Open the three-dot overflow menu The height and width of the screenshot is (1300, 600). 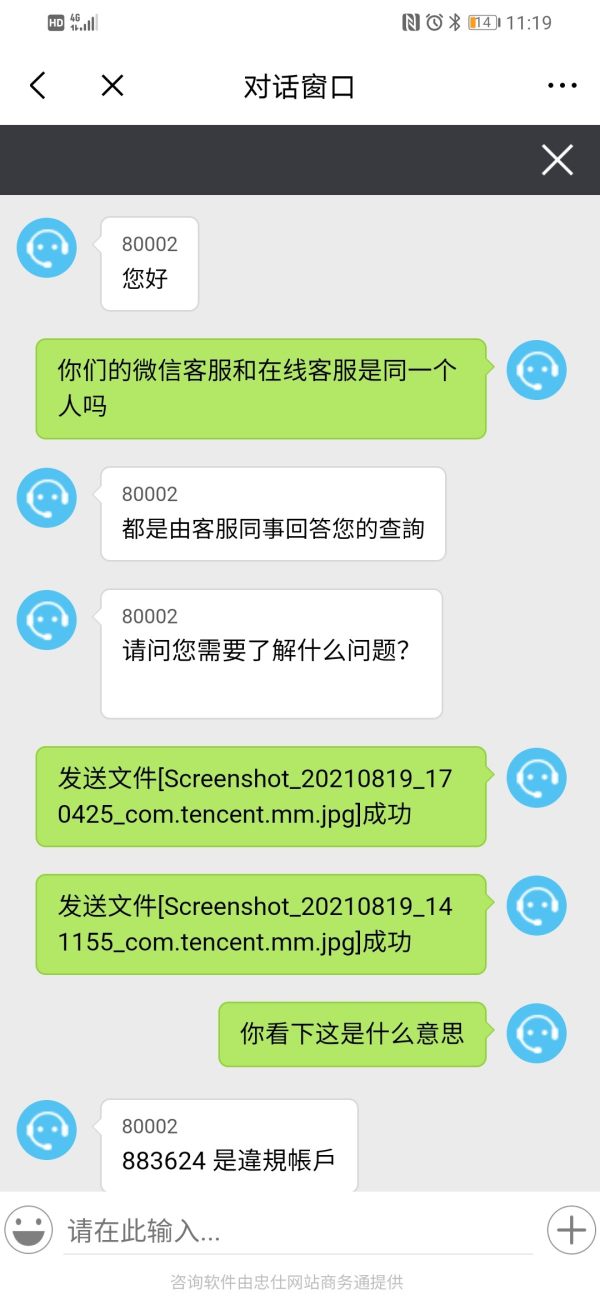click(562, 86)
